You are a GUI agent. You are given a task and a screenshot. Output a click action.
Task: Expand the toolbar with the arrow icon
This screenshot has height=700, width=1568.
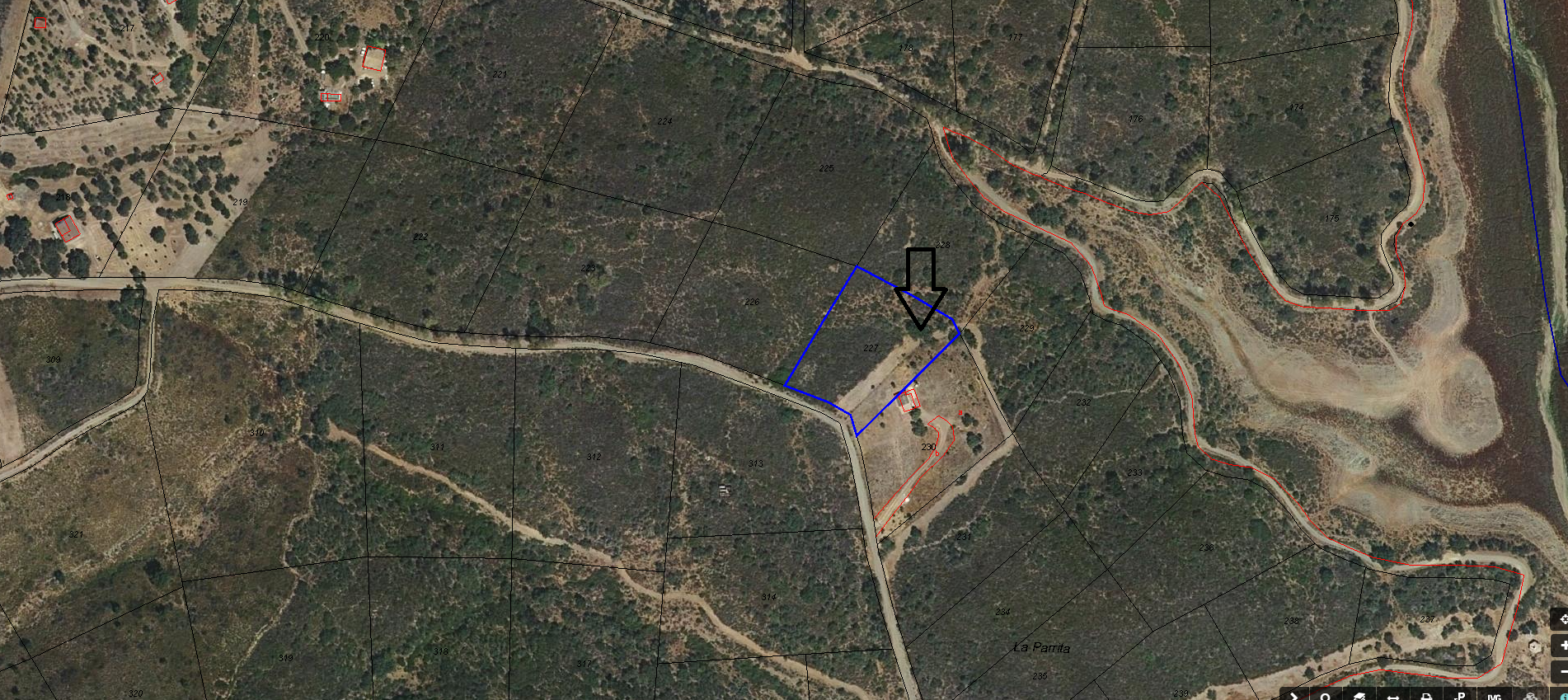tap(1294, 696)
